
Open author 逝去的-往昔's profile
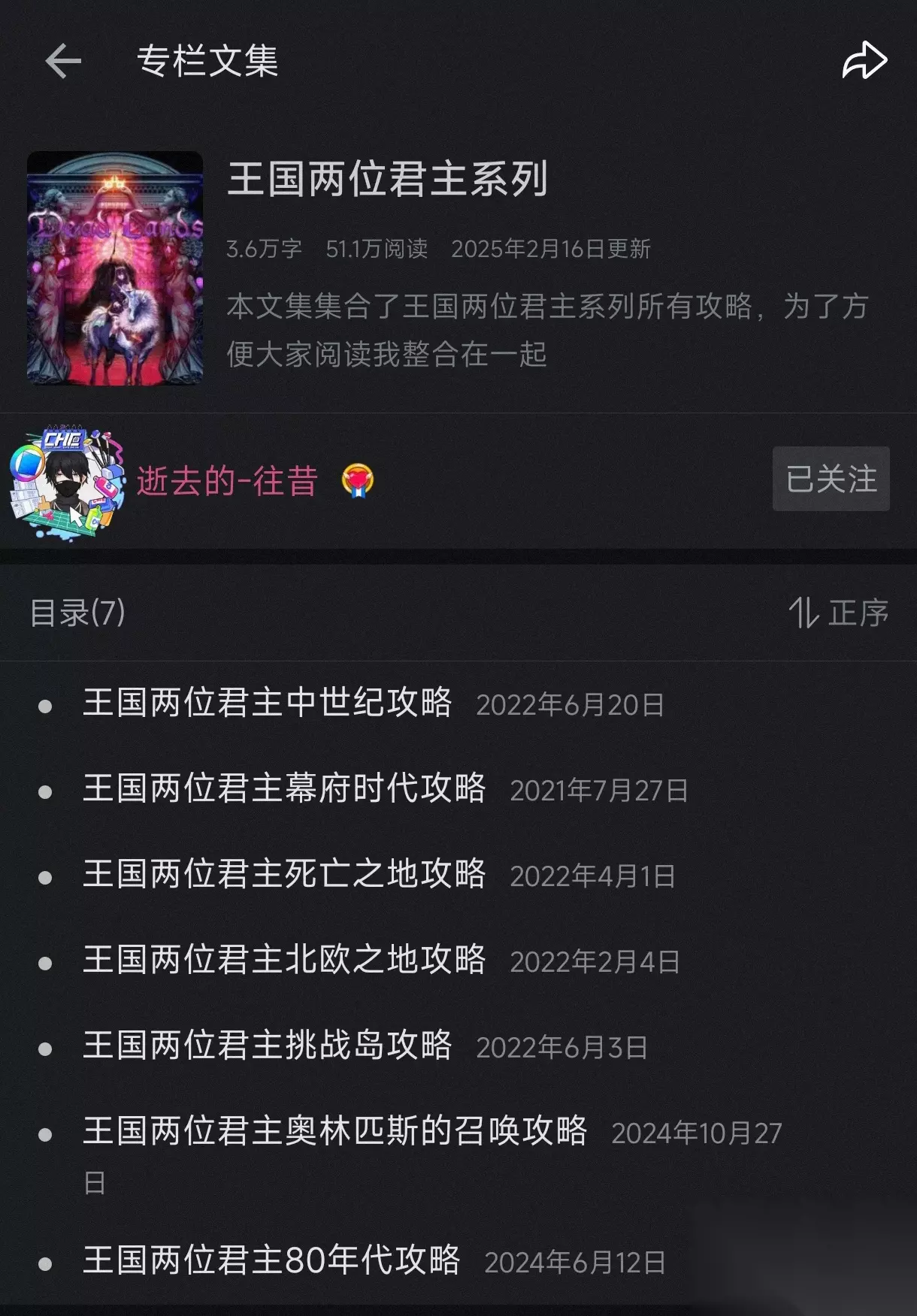pos(227,481)
